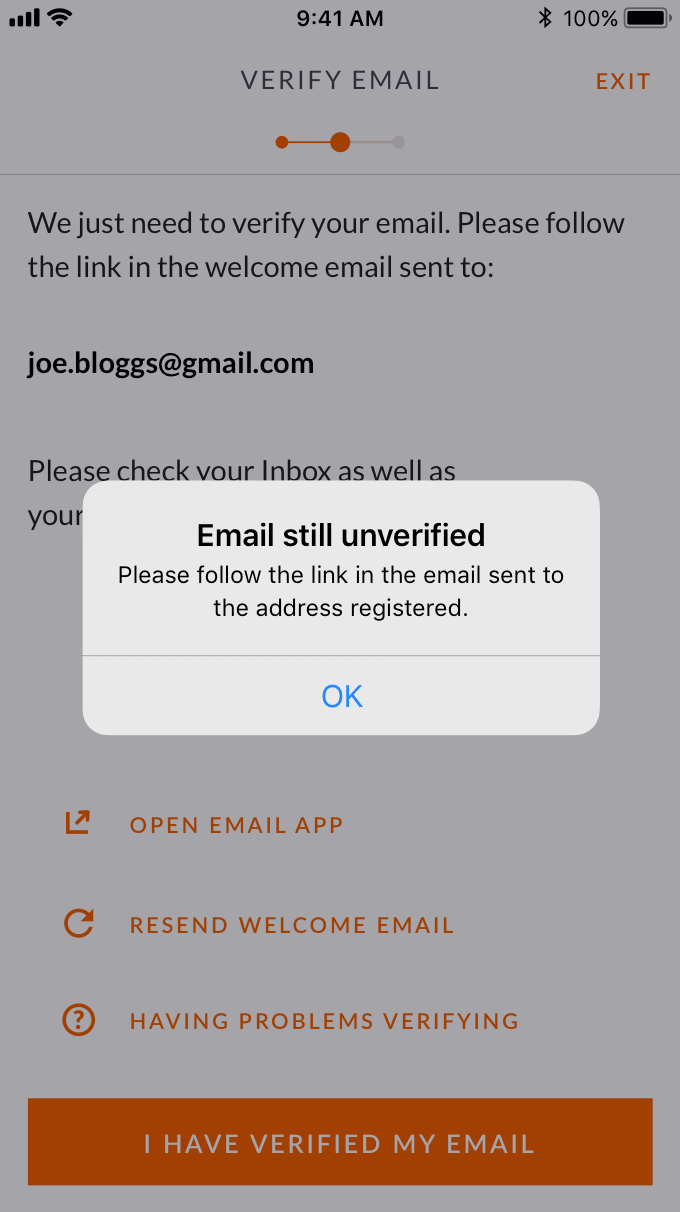Open the email app
Screen dimensions: 680x1212
pos(236,826)
